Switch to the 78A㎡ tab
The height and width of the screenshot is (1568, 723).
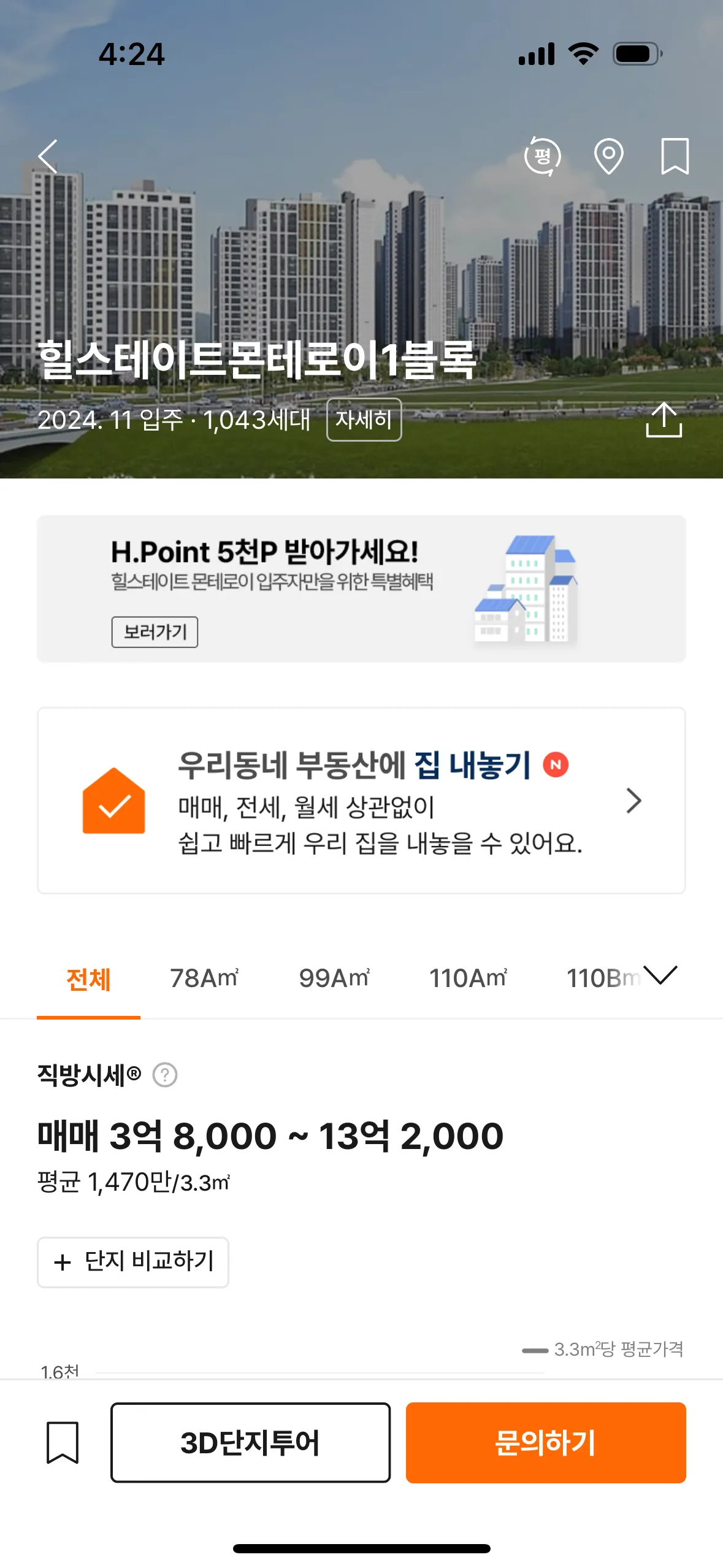(204, 979)
